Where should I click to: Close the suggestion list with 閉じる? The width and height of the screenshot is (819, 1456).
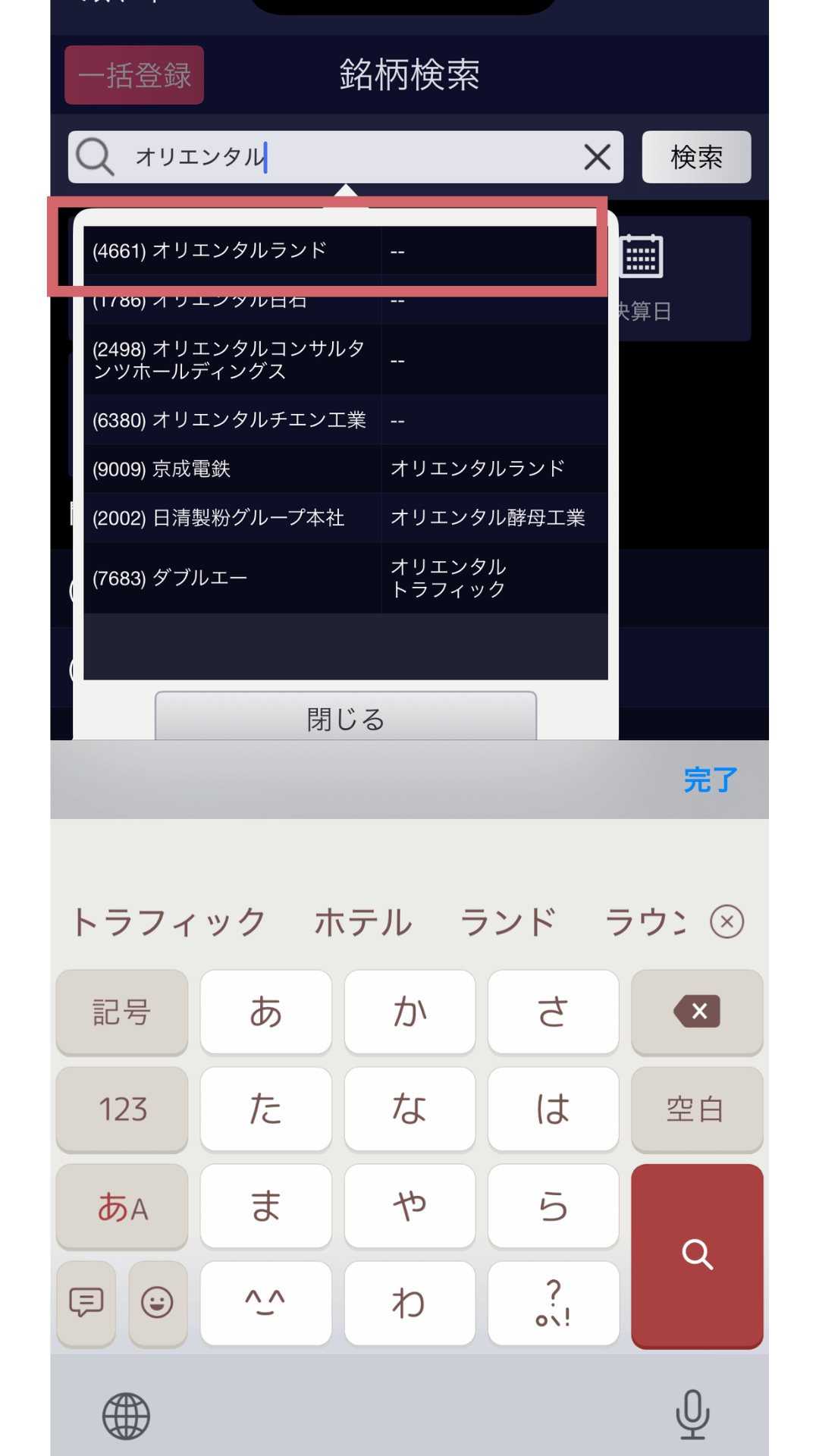(345, 717)
